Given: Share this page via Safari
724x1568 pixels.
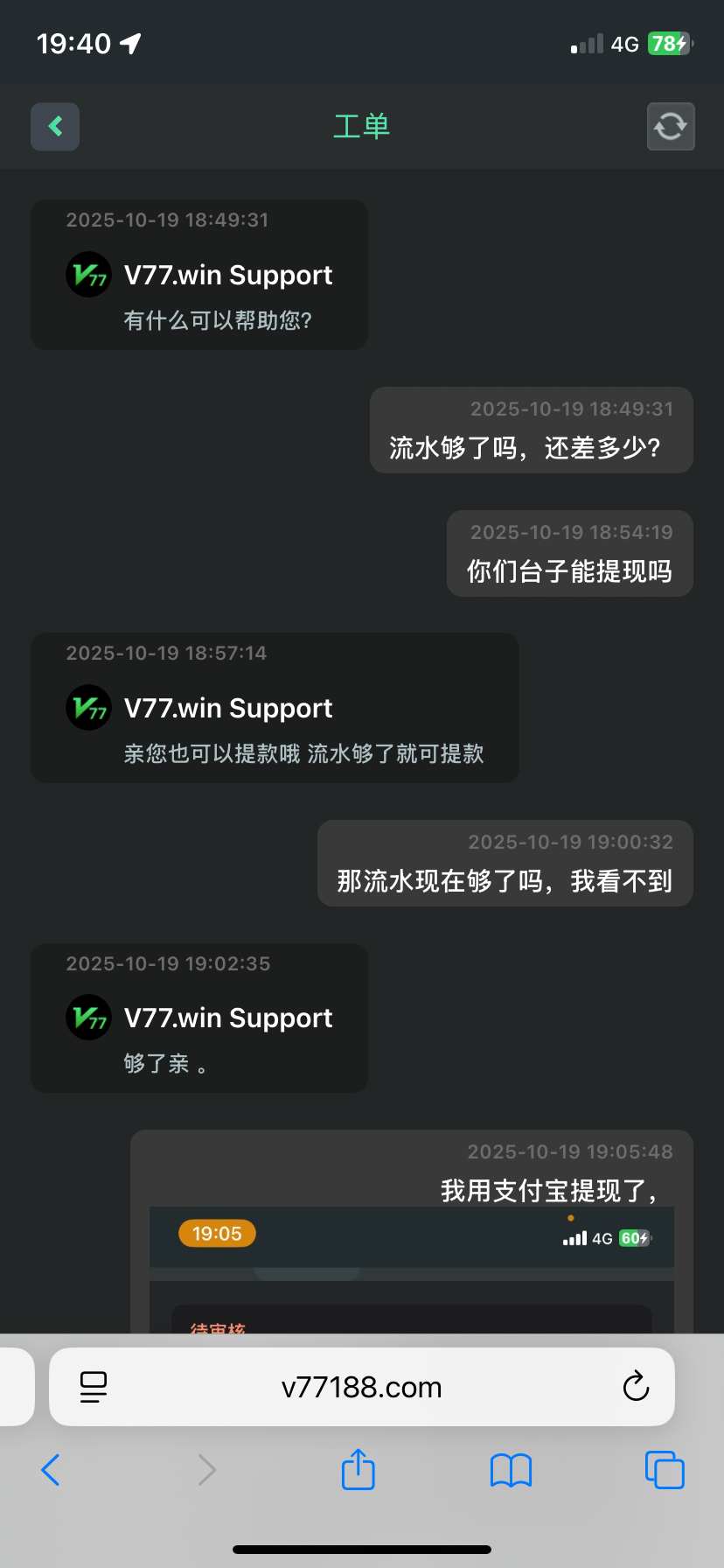Looking at the screenshot, I should coord(358,1470).
